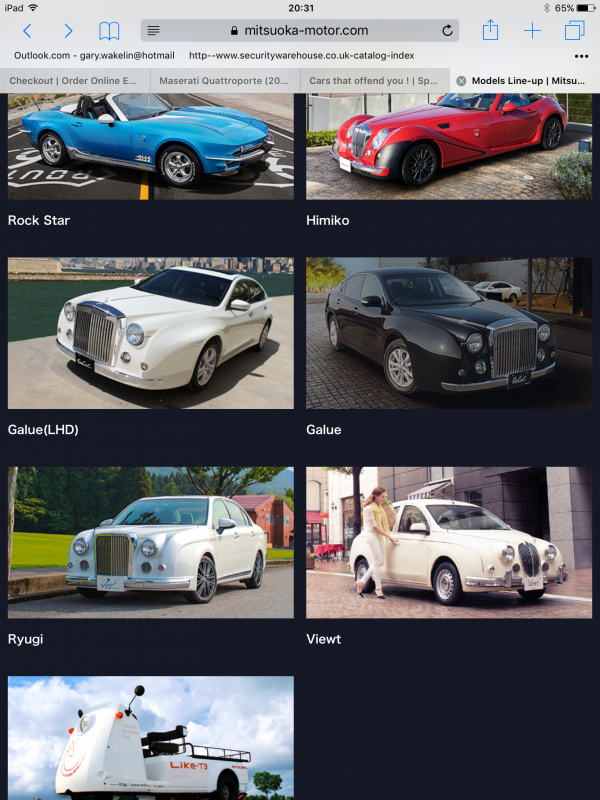This screenshot has height=800, width=600.
Task: Open the Rock Star car tile
Action: pos(150,150)
